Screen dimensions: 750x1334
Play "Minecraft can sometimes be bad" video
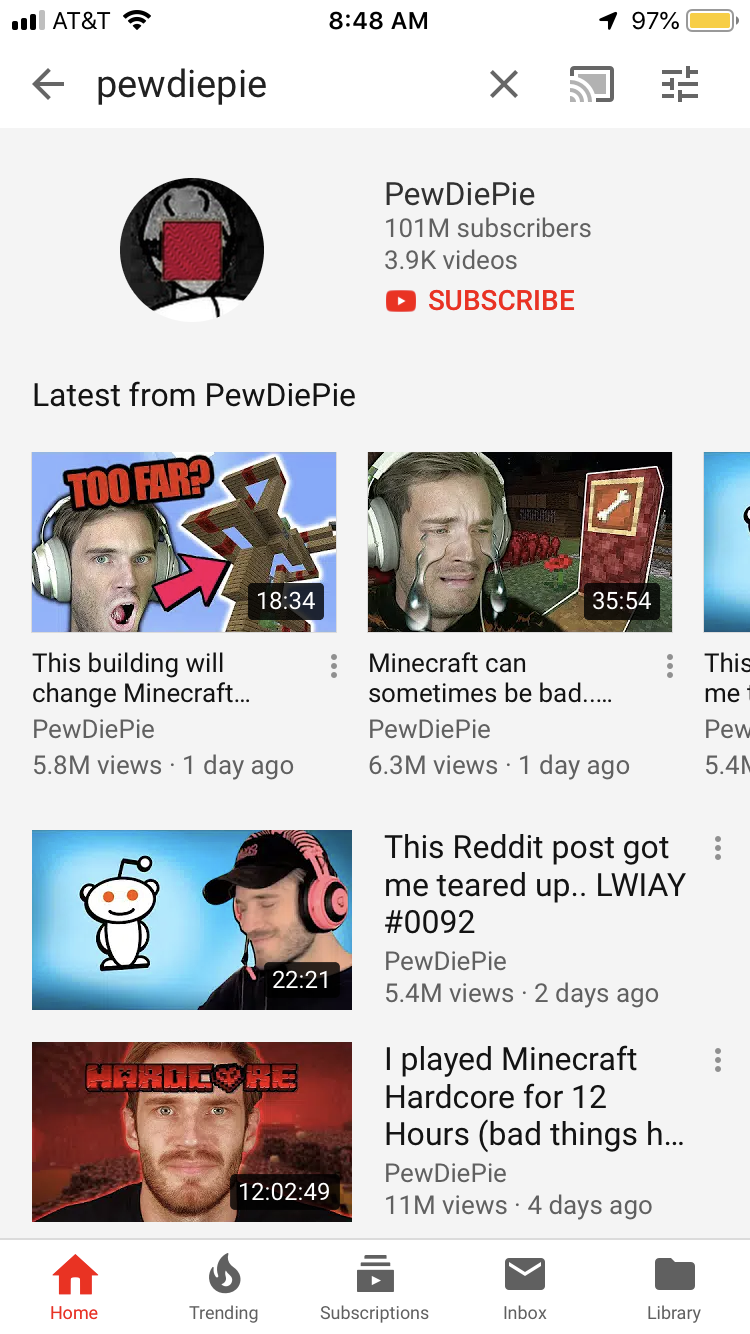(520, 542)
